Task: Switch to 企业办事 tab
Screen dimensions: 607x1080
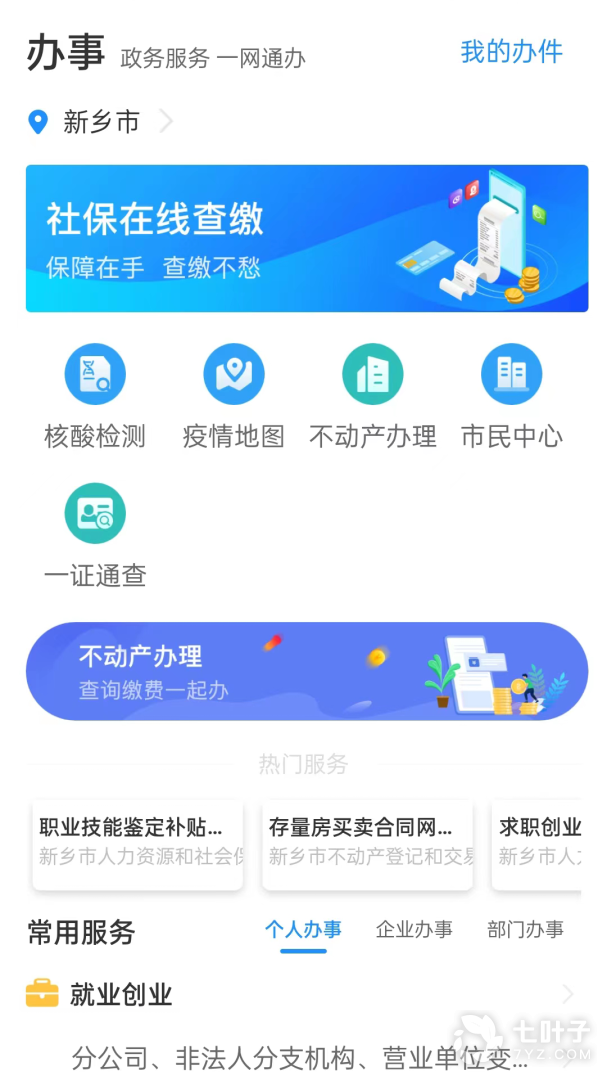Action: point(414,930)
